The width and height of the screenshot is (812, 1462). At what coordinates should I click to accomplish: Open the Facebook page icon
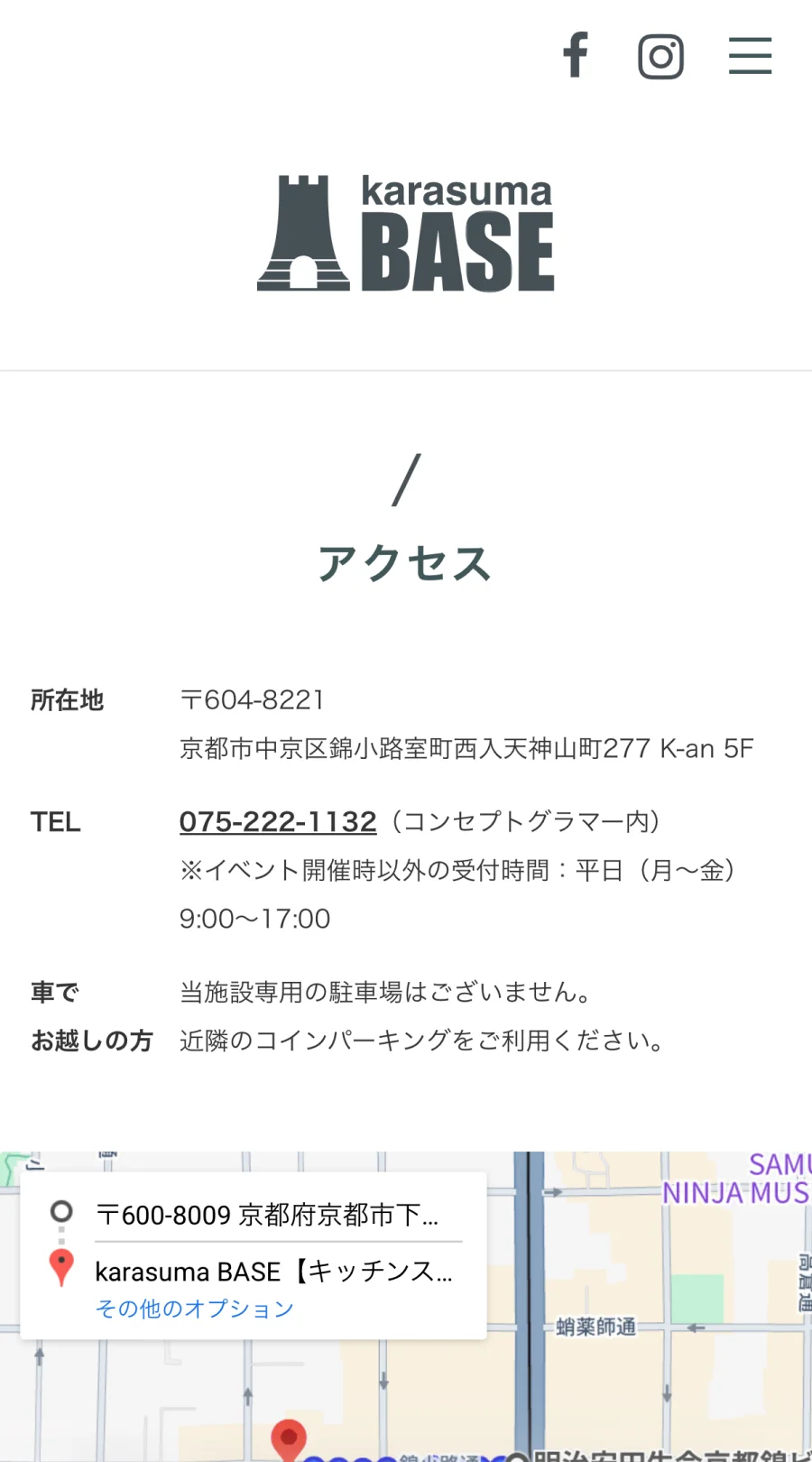(x=576, y=55)
